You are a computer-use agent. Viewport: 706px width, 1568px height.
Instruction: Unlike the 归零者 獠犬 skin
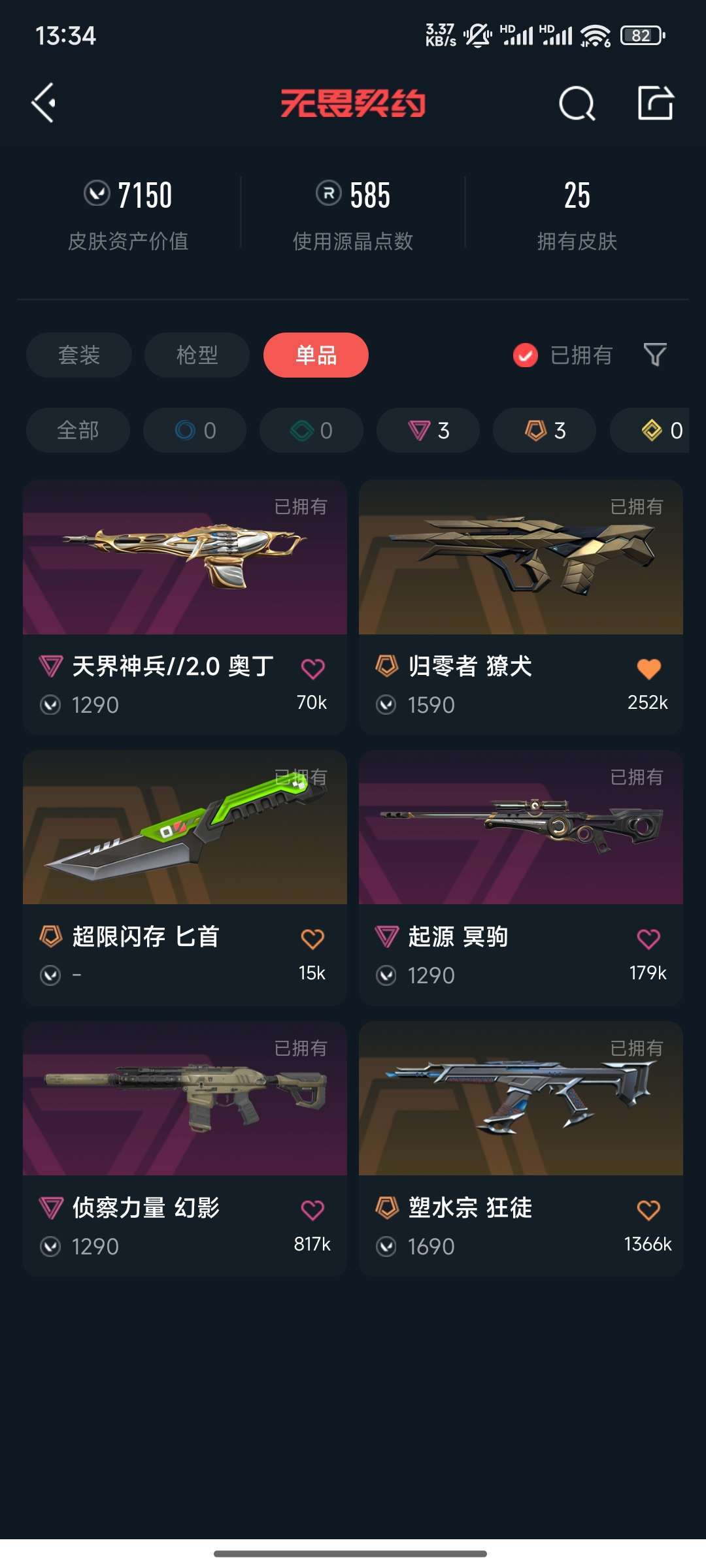648,668
